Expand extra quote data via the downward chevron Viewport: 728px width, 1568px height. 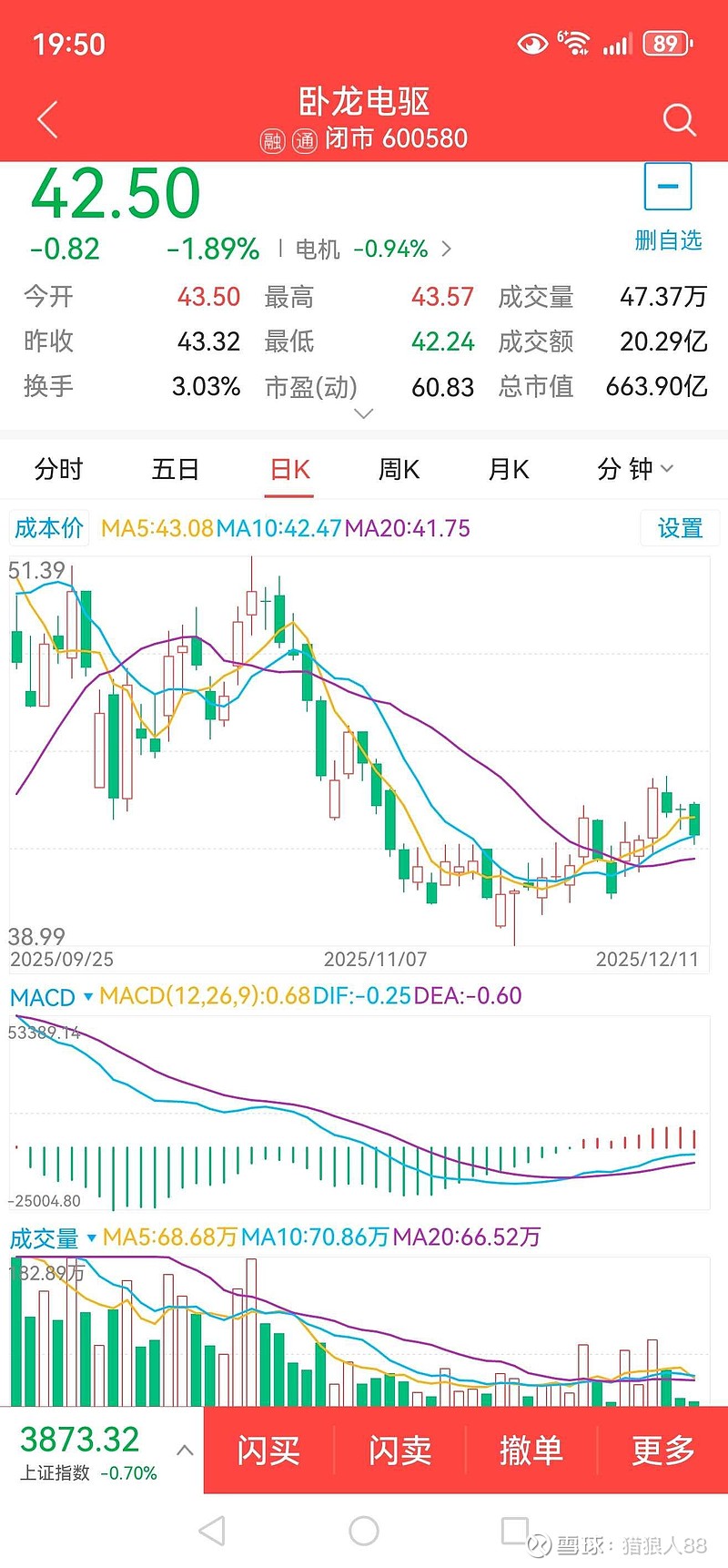(363, 414)
